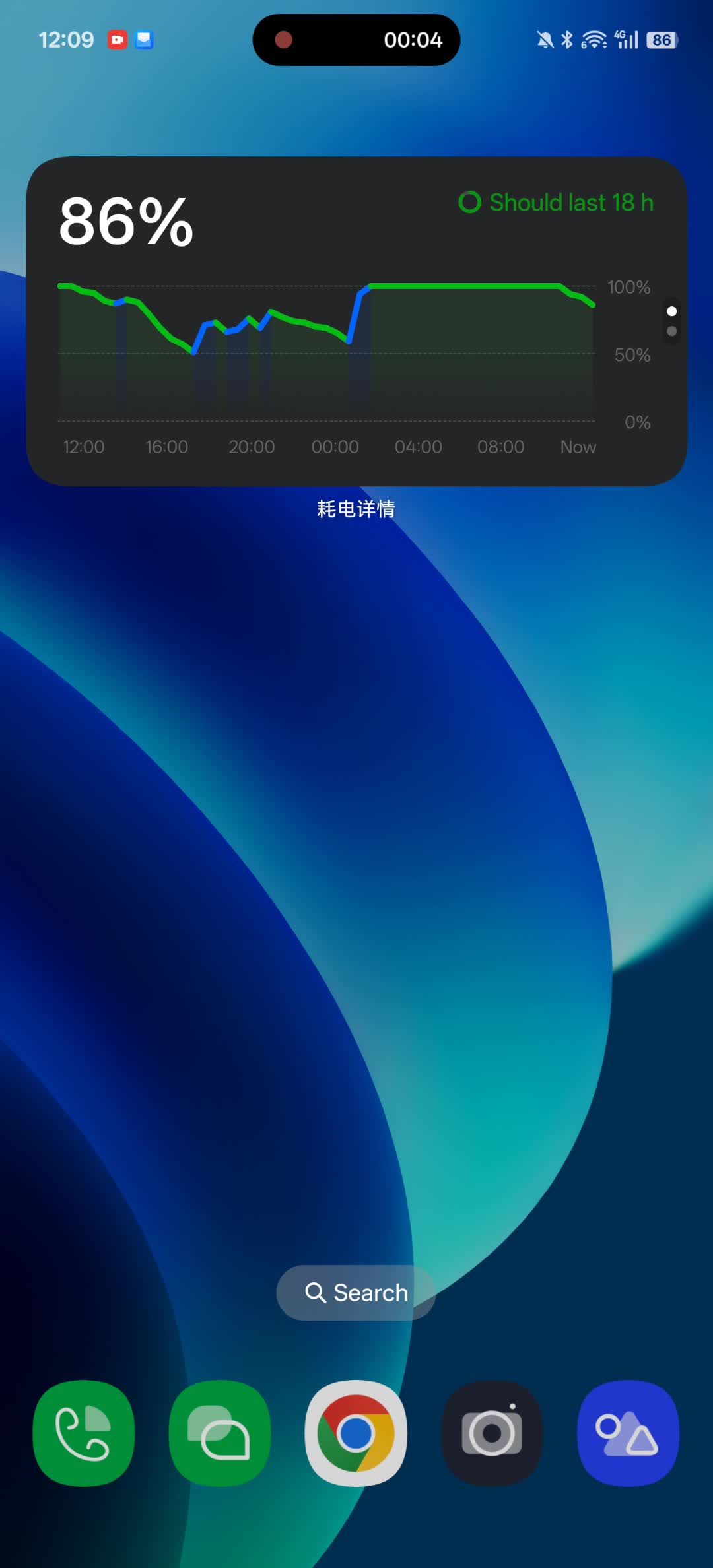Open the battery usage widget
713x1568 pixels.
click(356, 321)
